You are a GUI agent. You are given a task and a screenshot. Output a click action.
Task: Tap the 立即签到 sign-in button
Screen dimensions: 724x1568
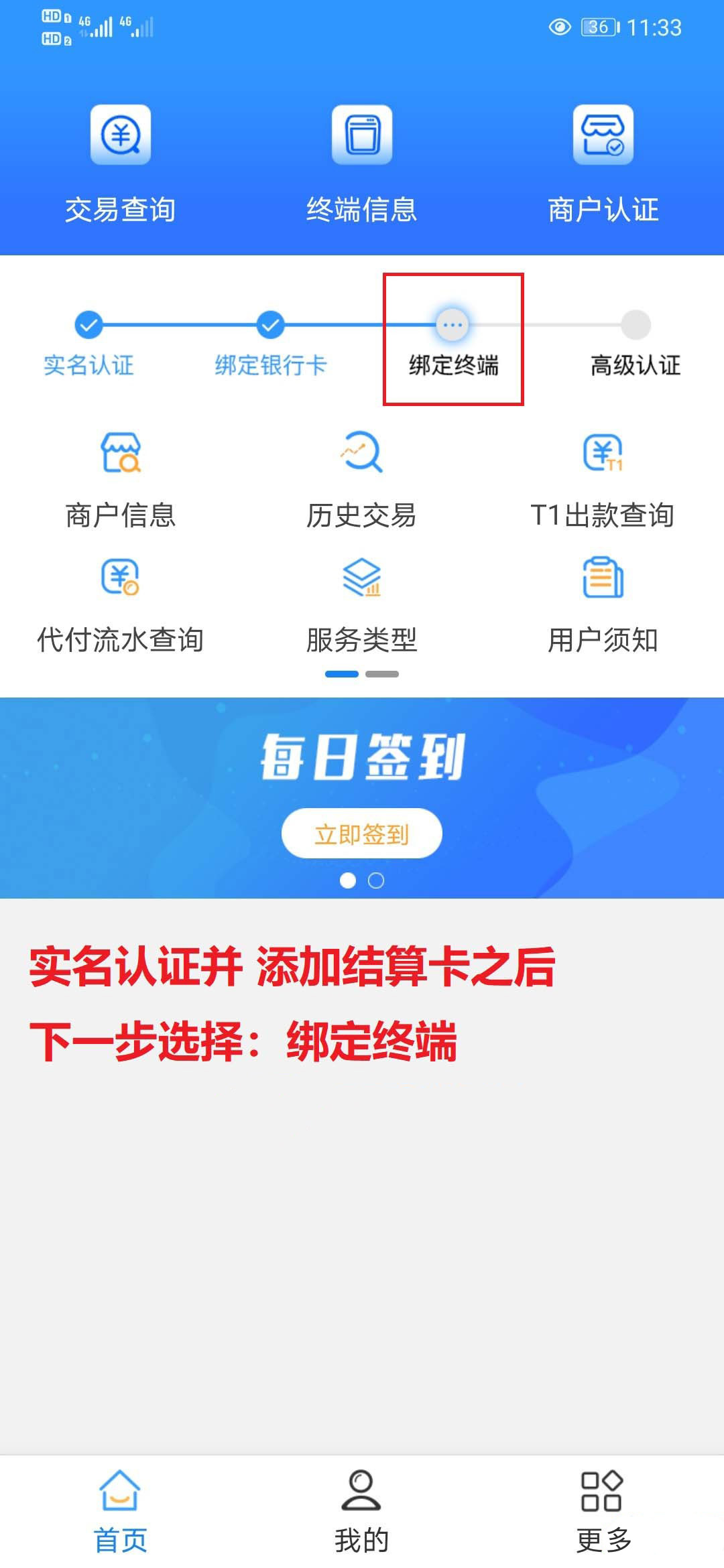pyautogui.click(x=362, y=833)
